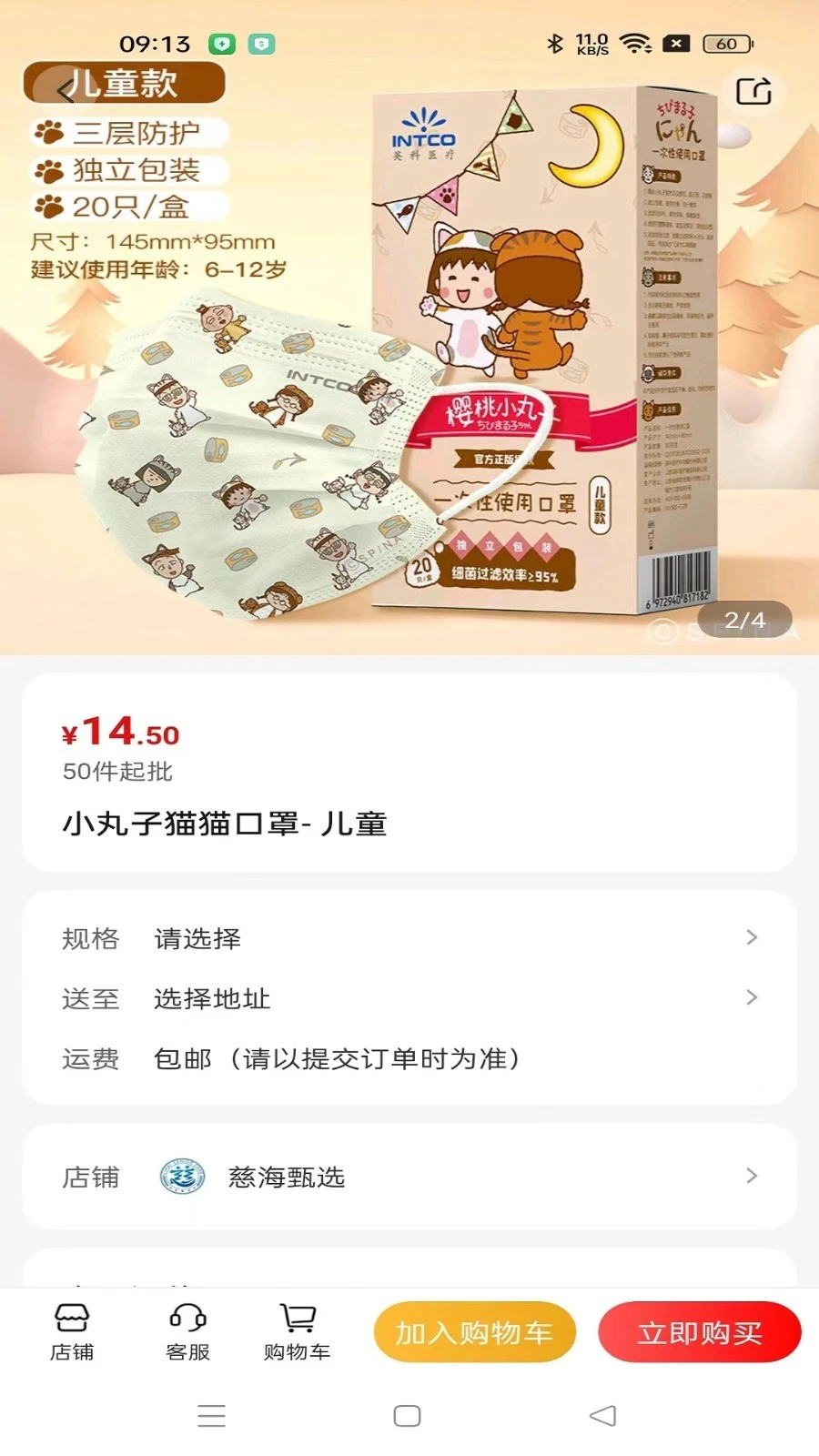819x1456 pixels.
Task: Expand the 慈海甄选 store row chevron
Action: tap(750, 1177)
